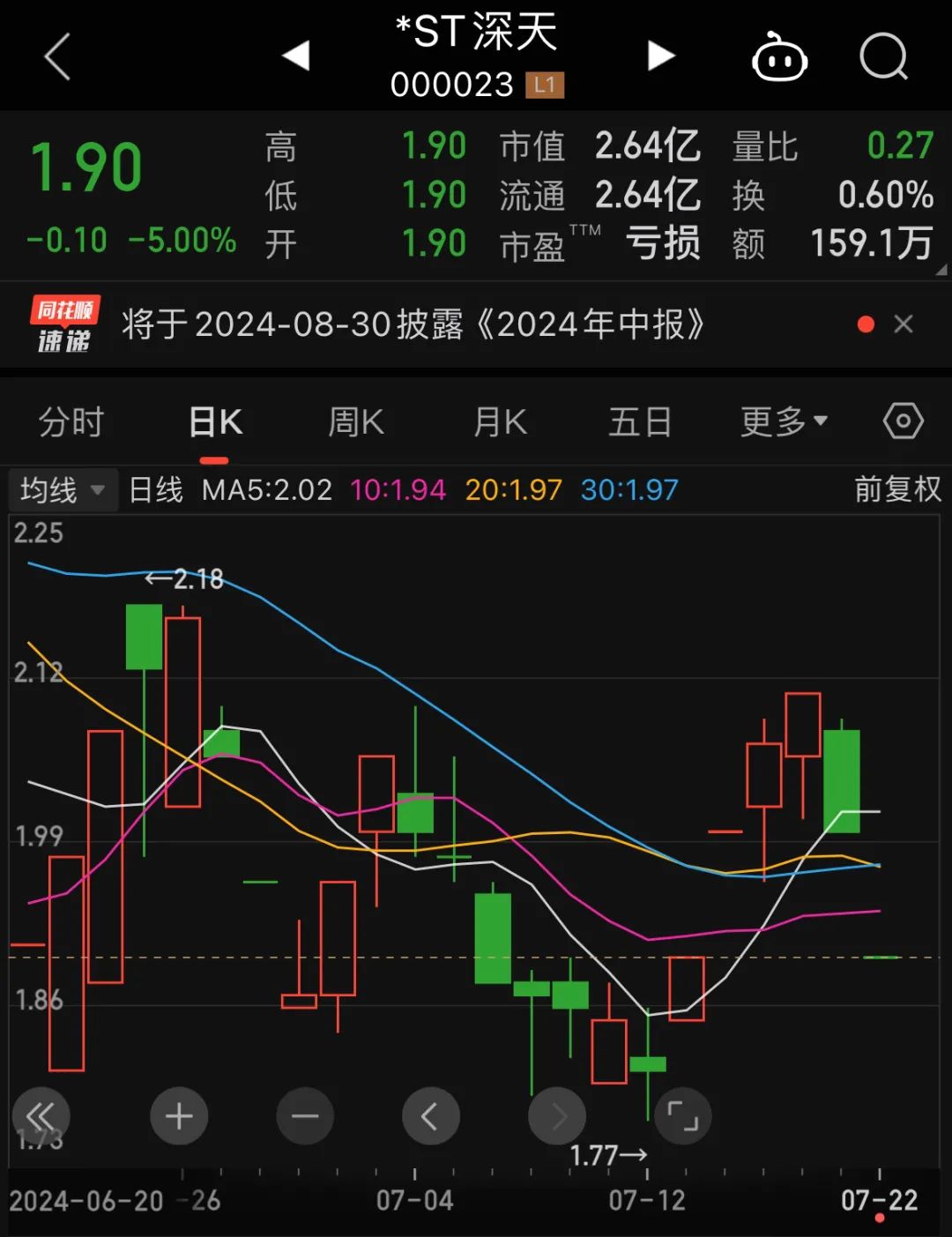Navigate back with the back arrow
Viewport: 952px width, 1237px height.
(55, 55)
